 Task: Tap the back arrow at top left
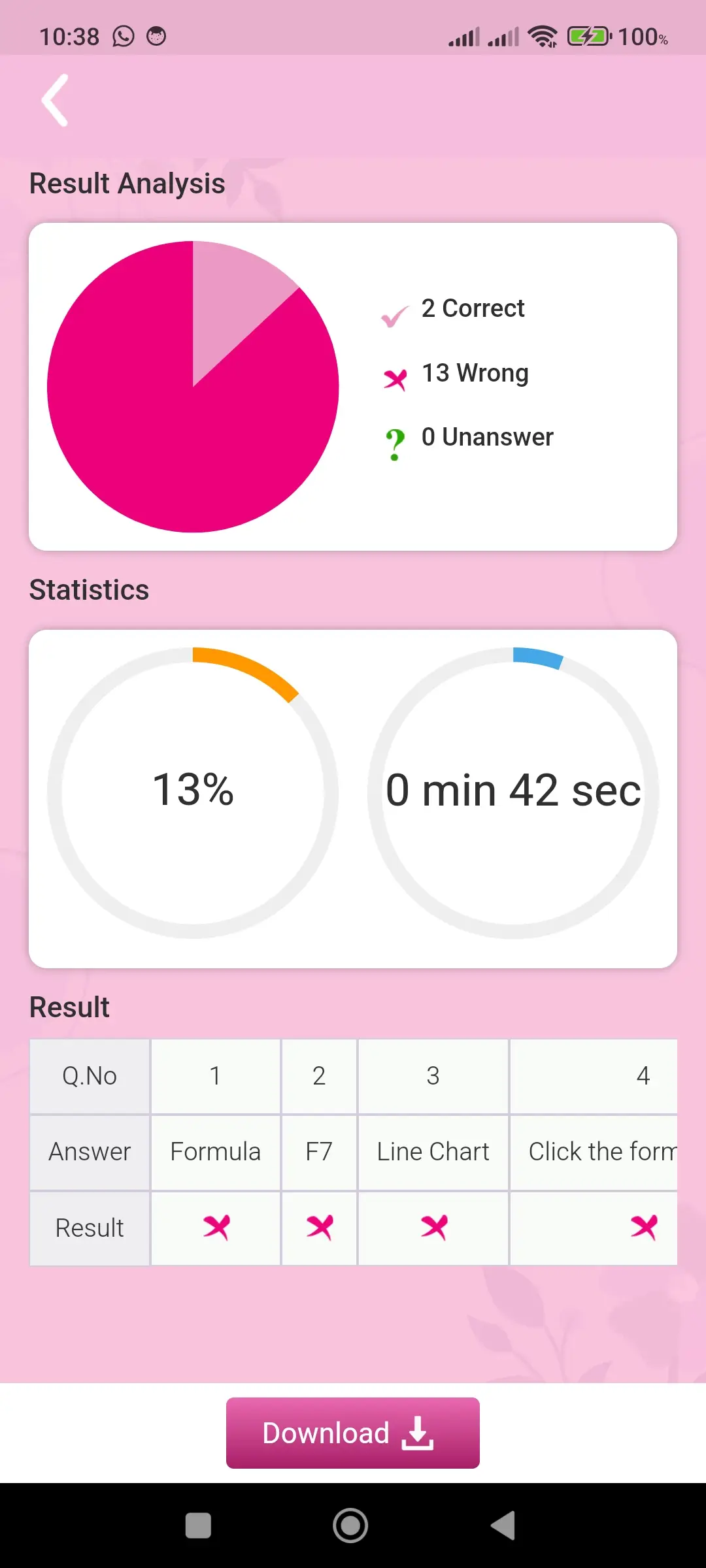pyautogui.click(x=55, y=99)
